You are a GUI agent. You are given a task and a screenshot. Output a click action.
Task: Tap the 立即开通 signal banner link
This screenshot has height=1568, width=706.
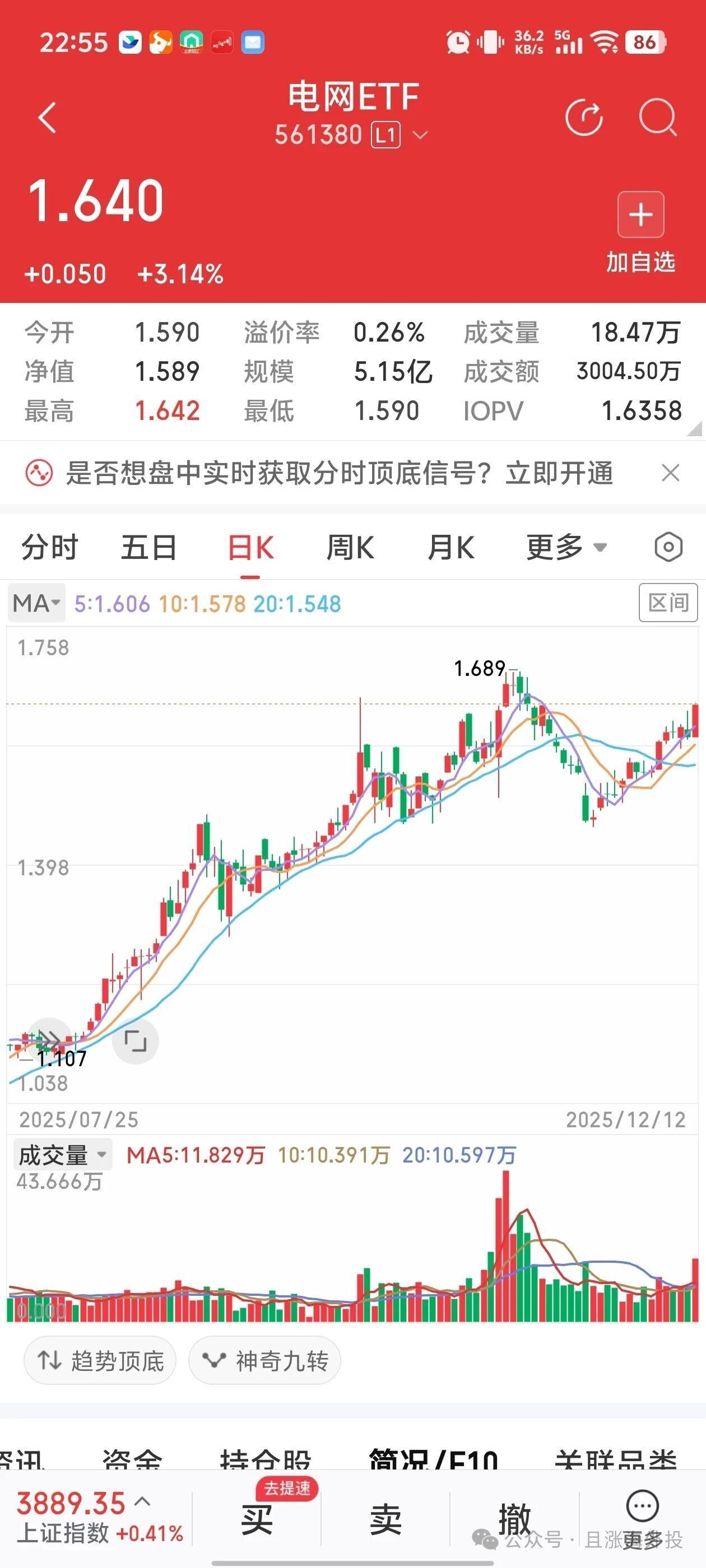(x=559, y=473)
